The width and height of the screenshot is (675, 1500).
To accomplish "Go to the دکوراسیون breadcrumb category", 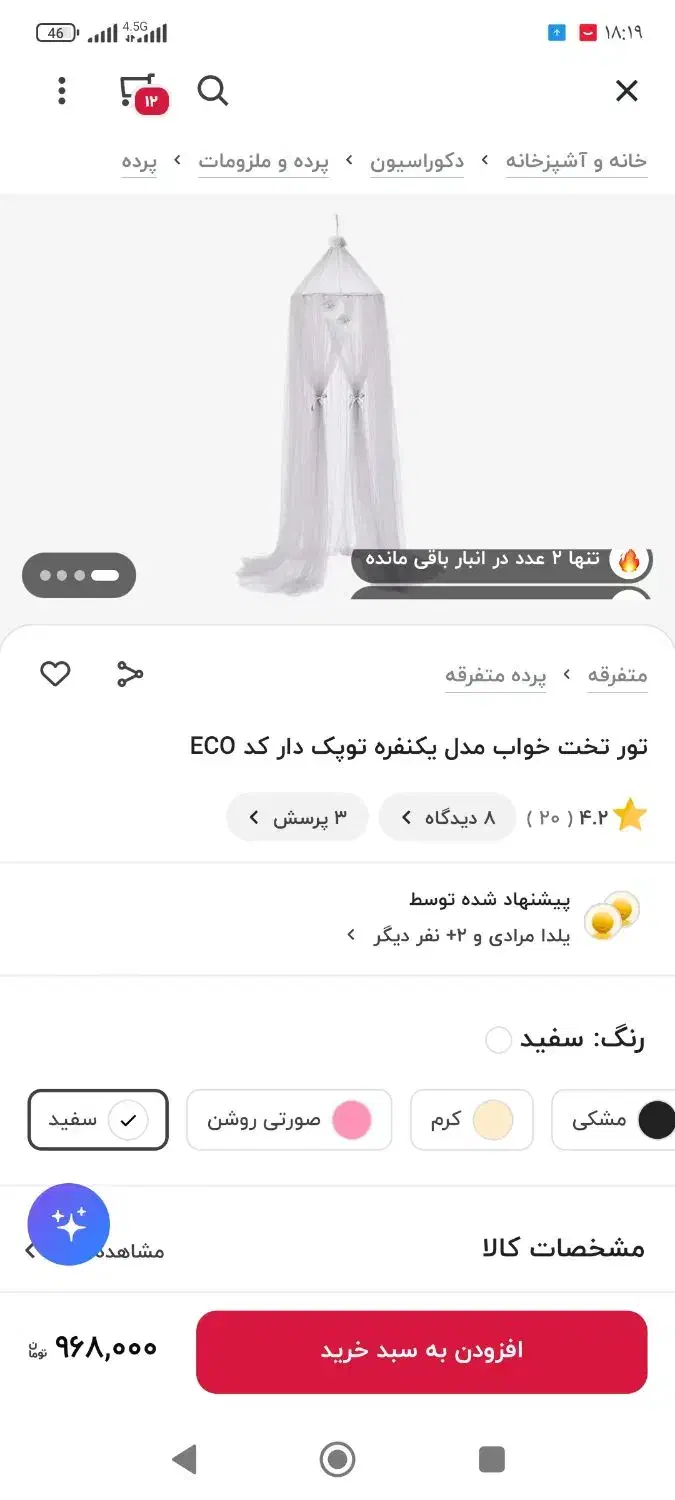I will pos(417,161).
